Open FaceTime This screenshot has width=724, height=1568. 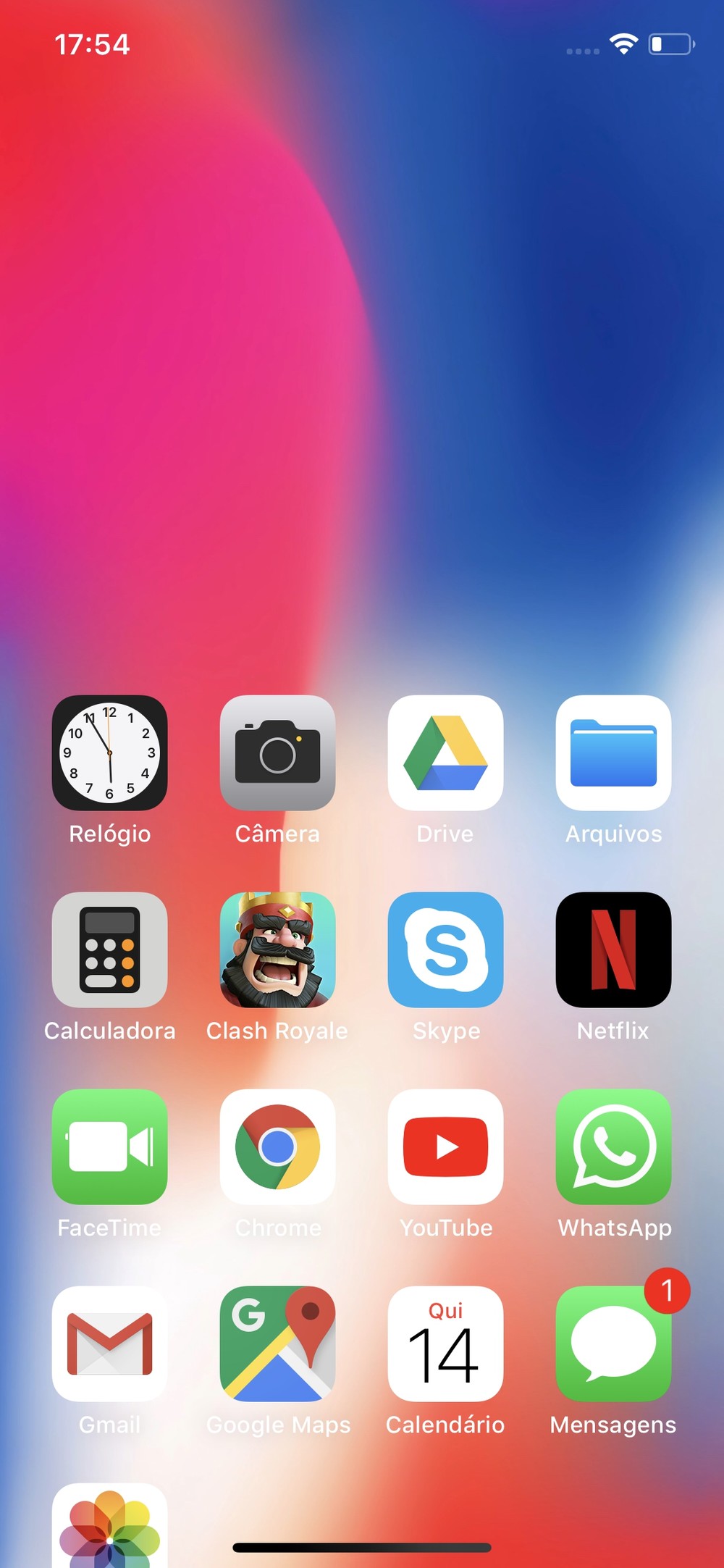pyautogui.click(x=109, y=1146)
